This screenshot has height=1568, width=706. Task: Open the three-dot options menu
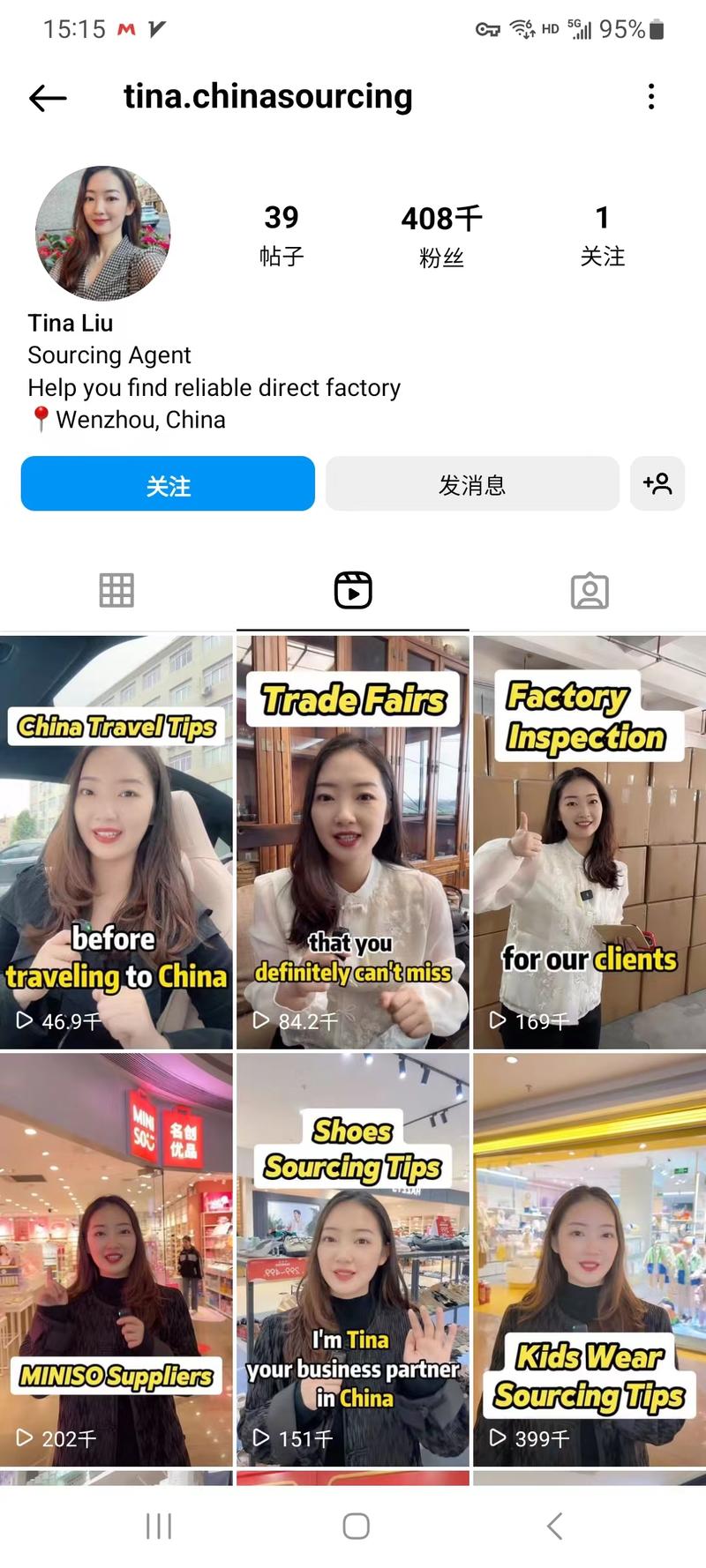pyautogui.click(x=651, y=97)
